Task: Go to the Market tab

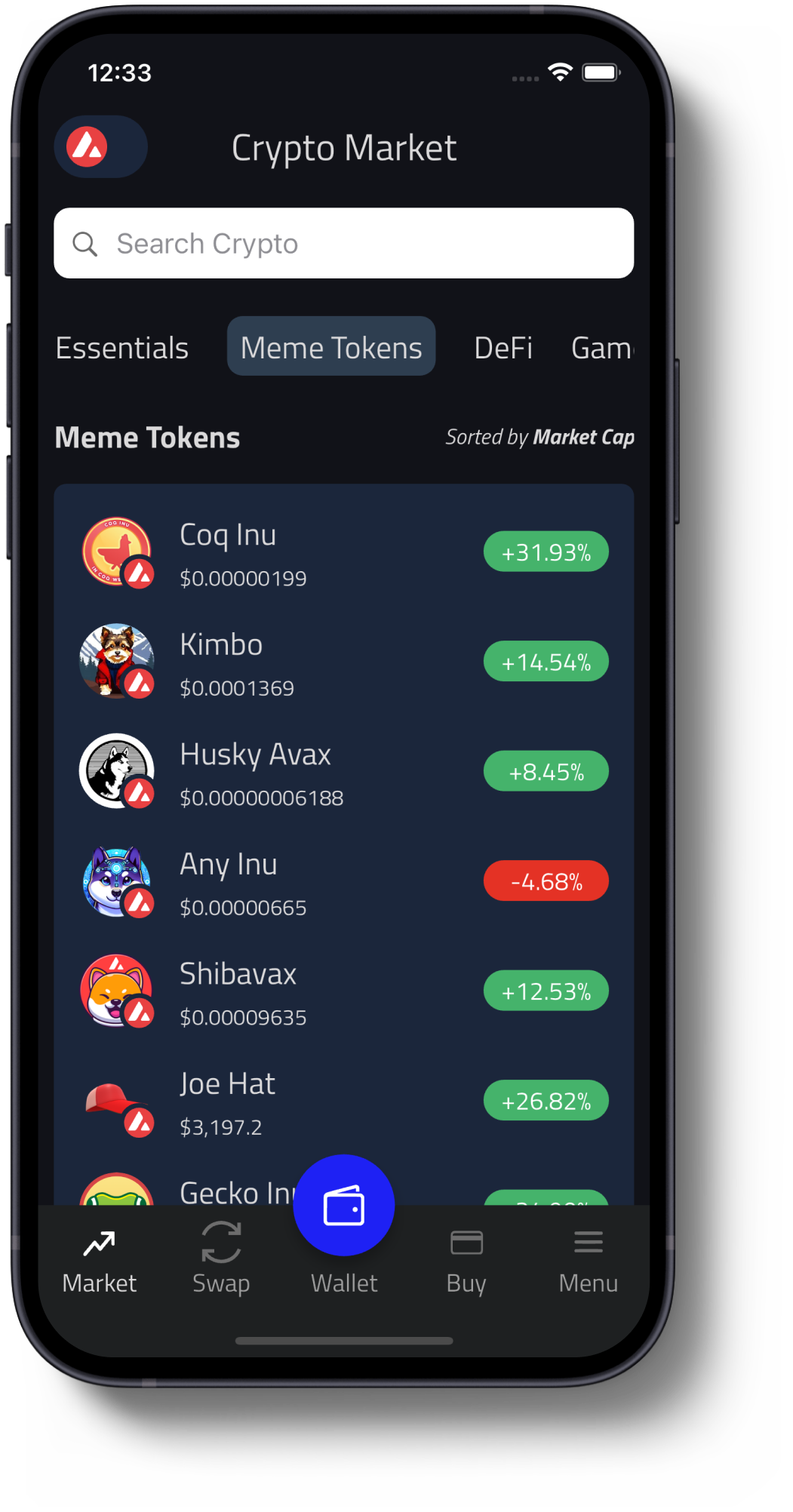Action: pyautogui.click(x=100, y=1262)
